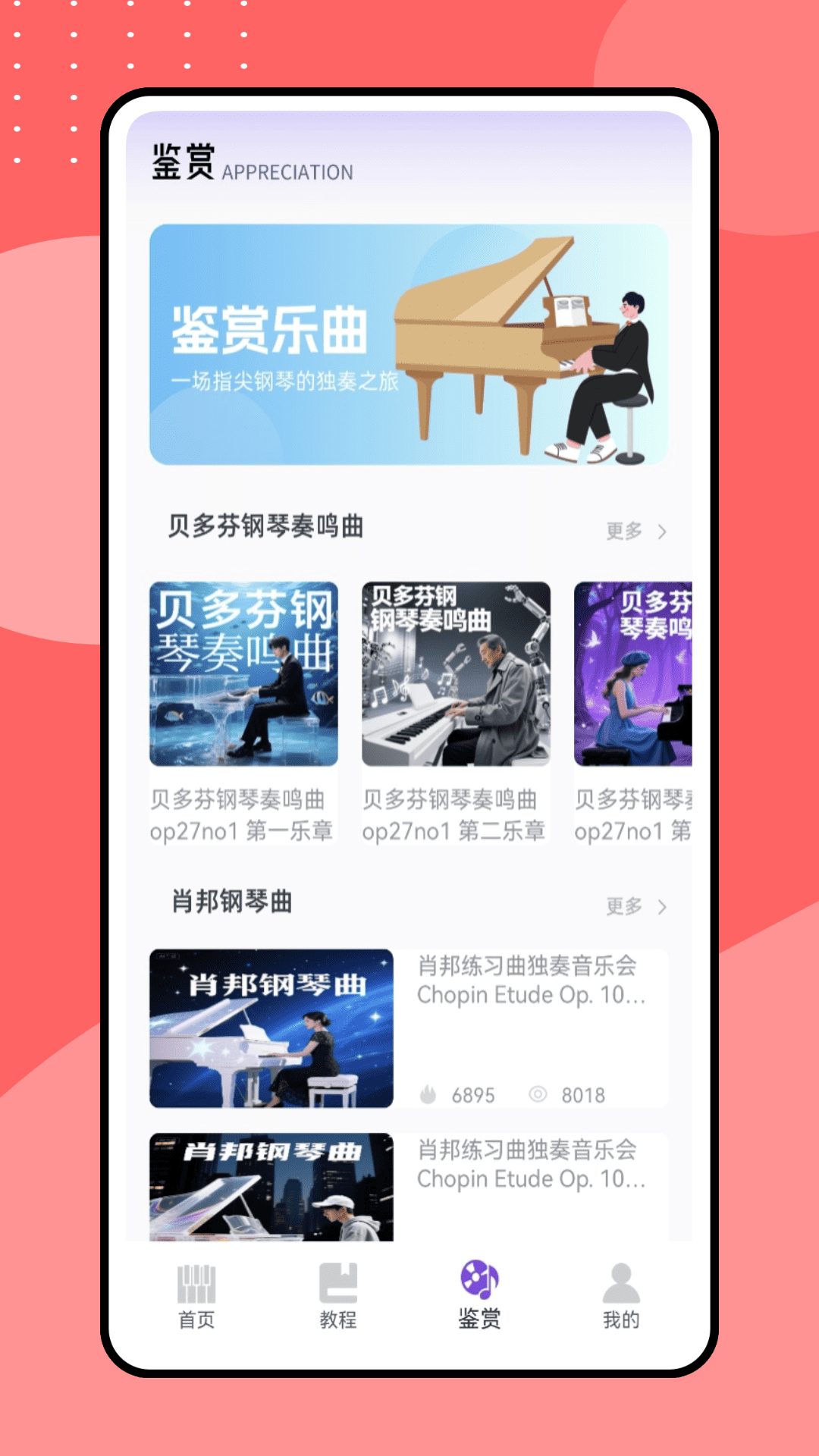Click 更多 next to 肖邦钢琴曲
The image size is (819, 1456).
pos(623,906)
